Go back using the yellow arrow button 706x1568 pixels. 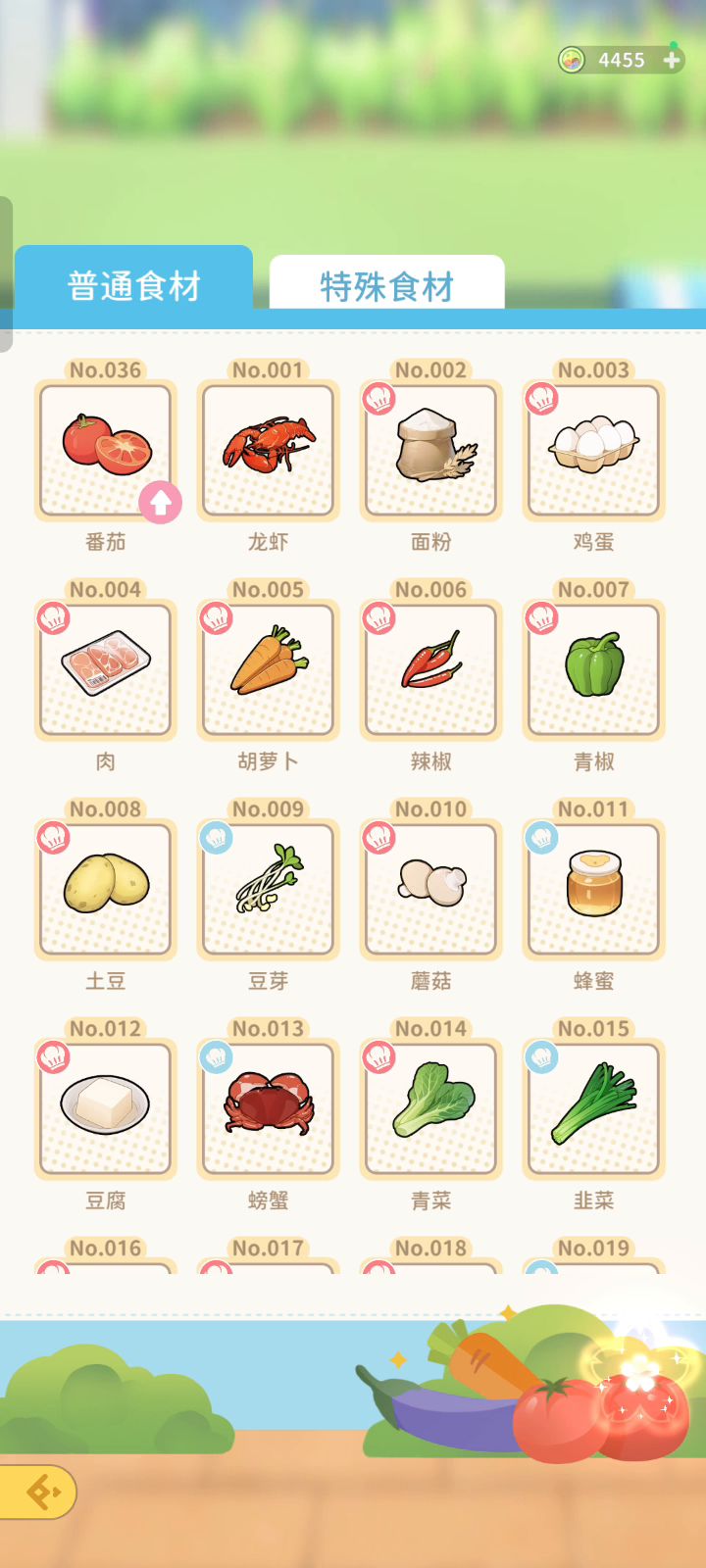pyautogui.click(x=39, y=1492)
